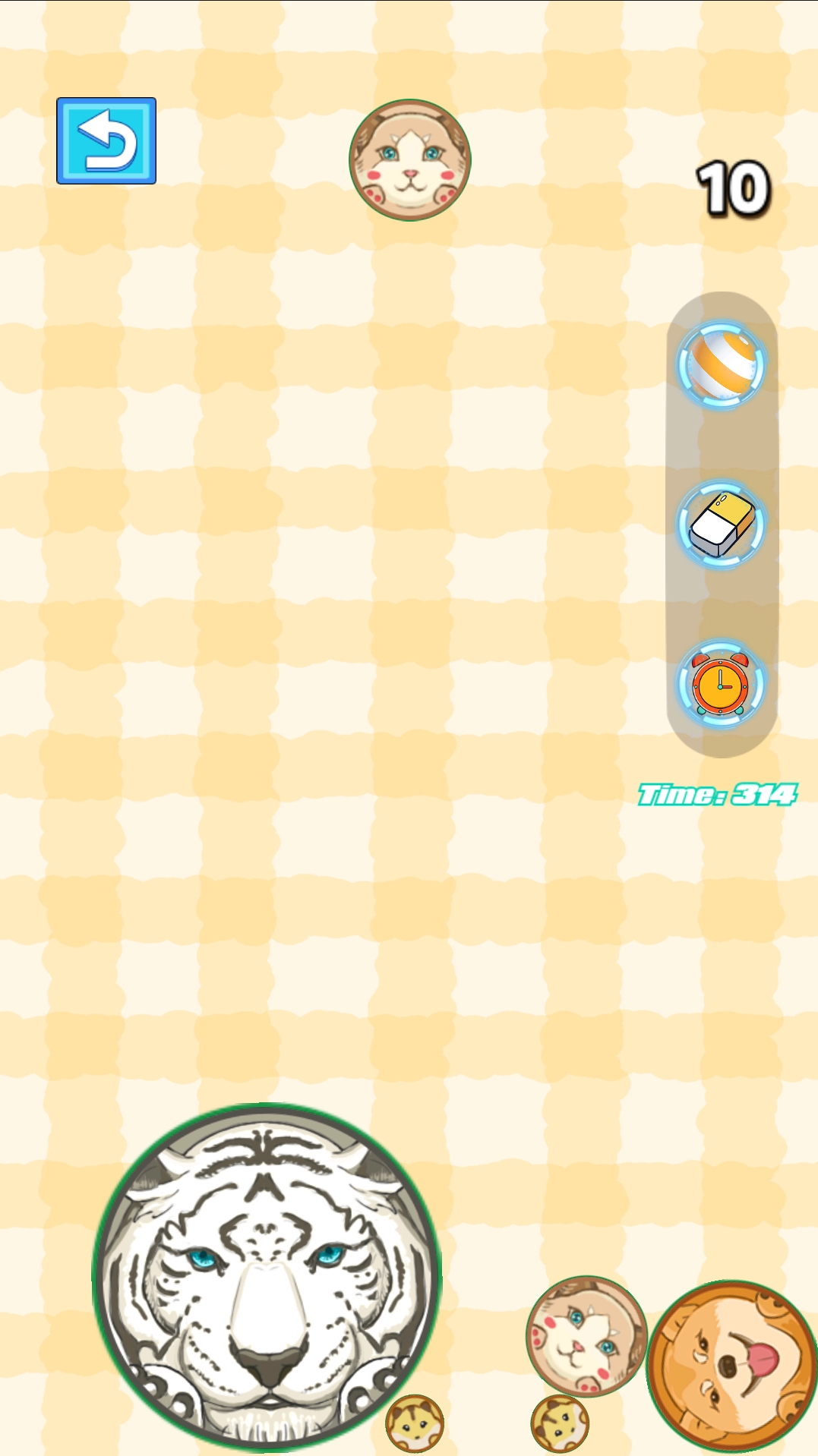Viewport: 818px width, 1456px height.
Task: Click the Time: 314 counter
Action: pos(717,794)
